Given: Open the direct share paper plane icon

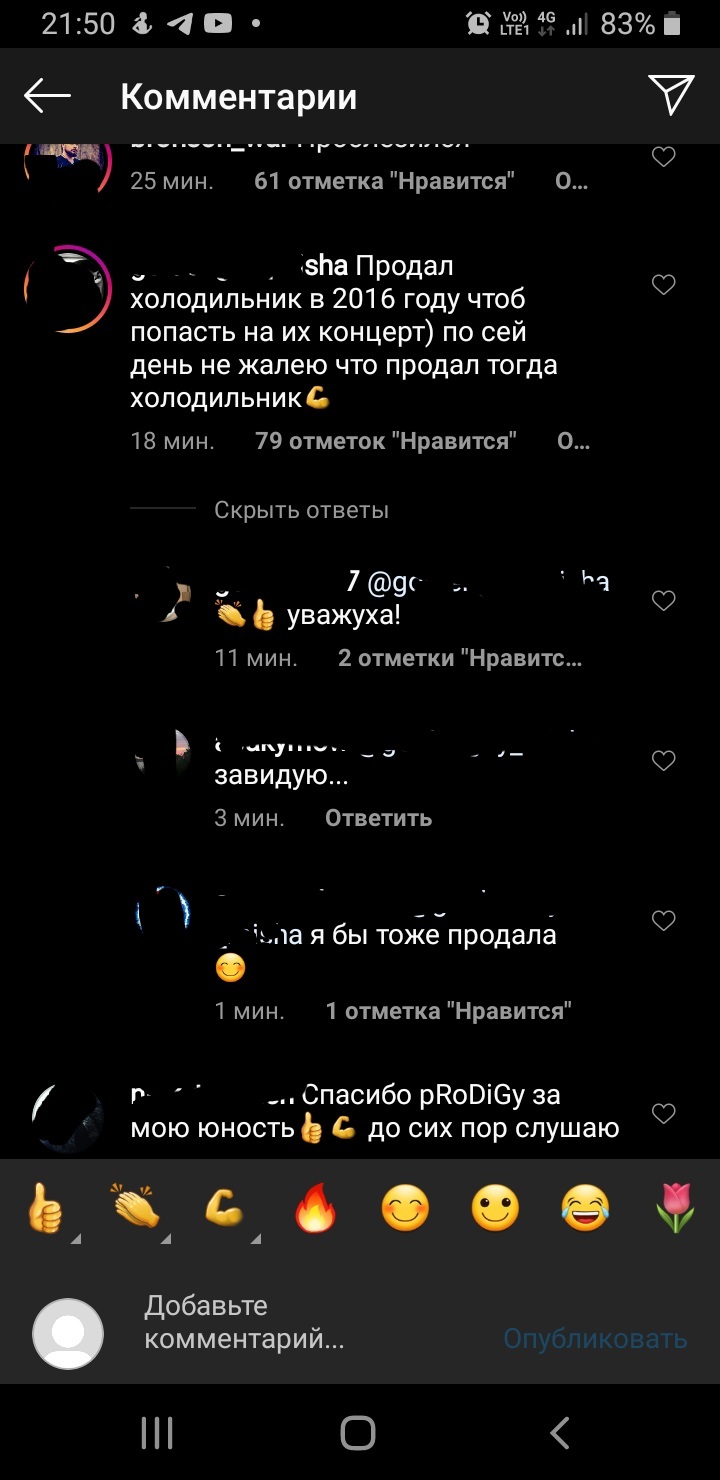Looking at the screenshot, I should point(671,96).
